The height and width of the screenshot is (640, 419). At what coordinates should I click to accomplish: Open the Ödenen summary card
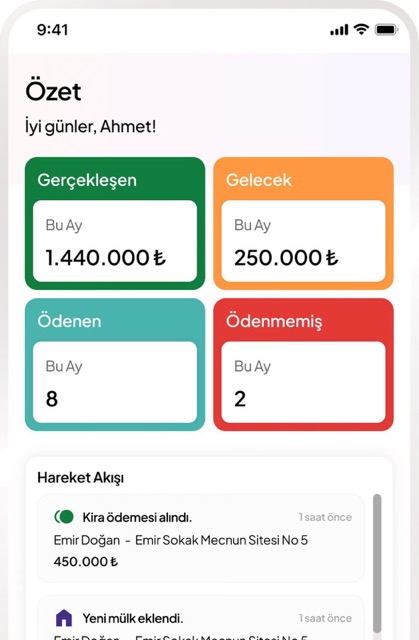pyautogui.click(x=115, y=364)
